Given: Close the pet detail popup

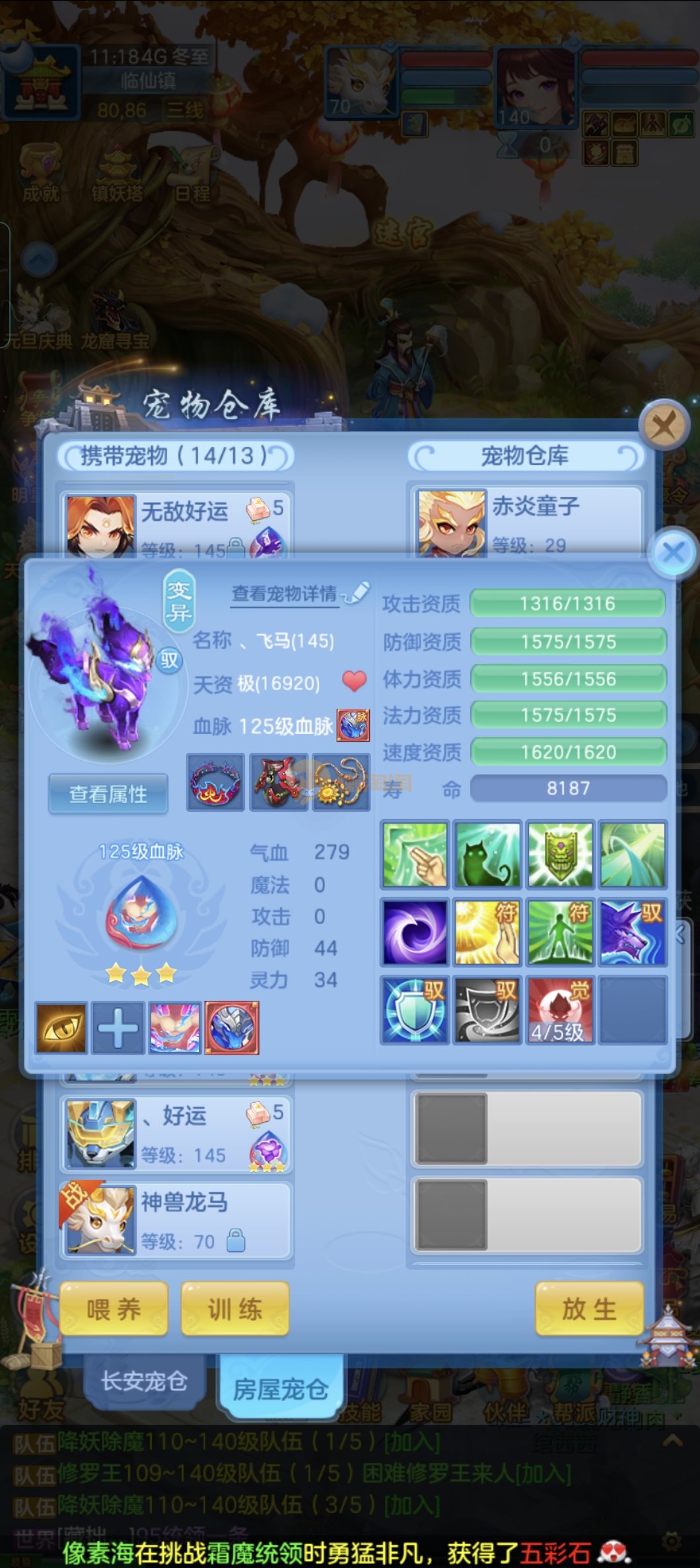Looking at the screenshot, I should pos(674,552).
